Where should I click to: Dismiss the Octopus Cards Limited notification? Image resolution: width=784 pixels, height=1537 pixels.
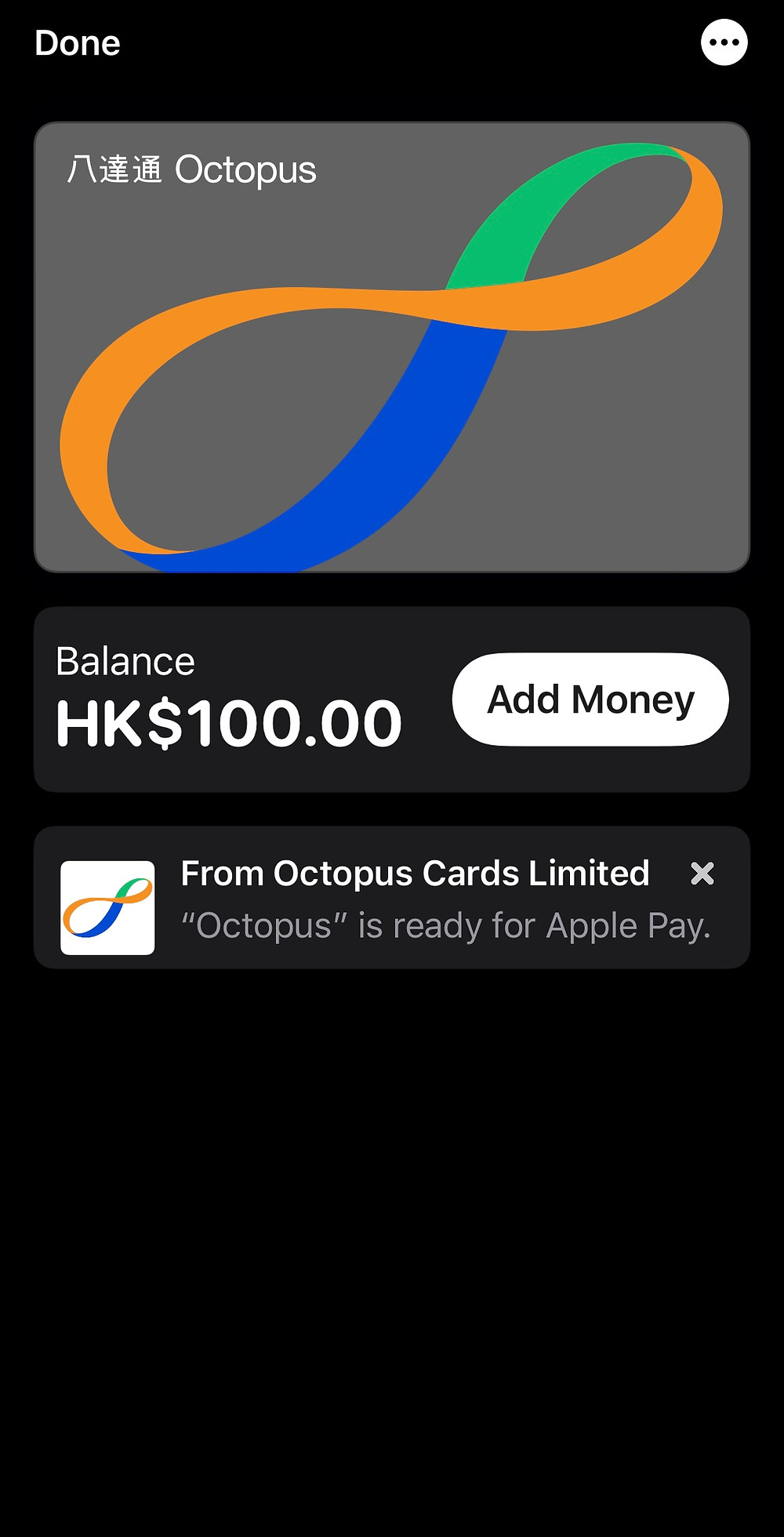702,873
